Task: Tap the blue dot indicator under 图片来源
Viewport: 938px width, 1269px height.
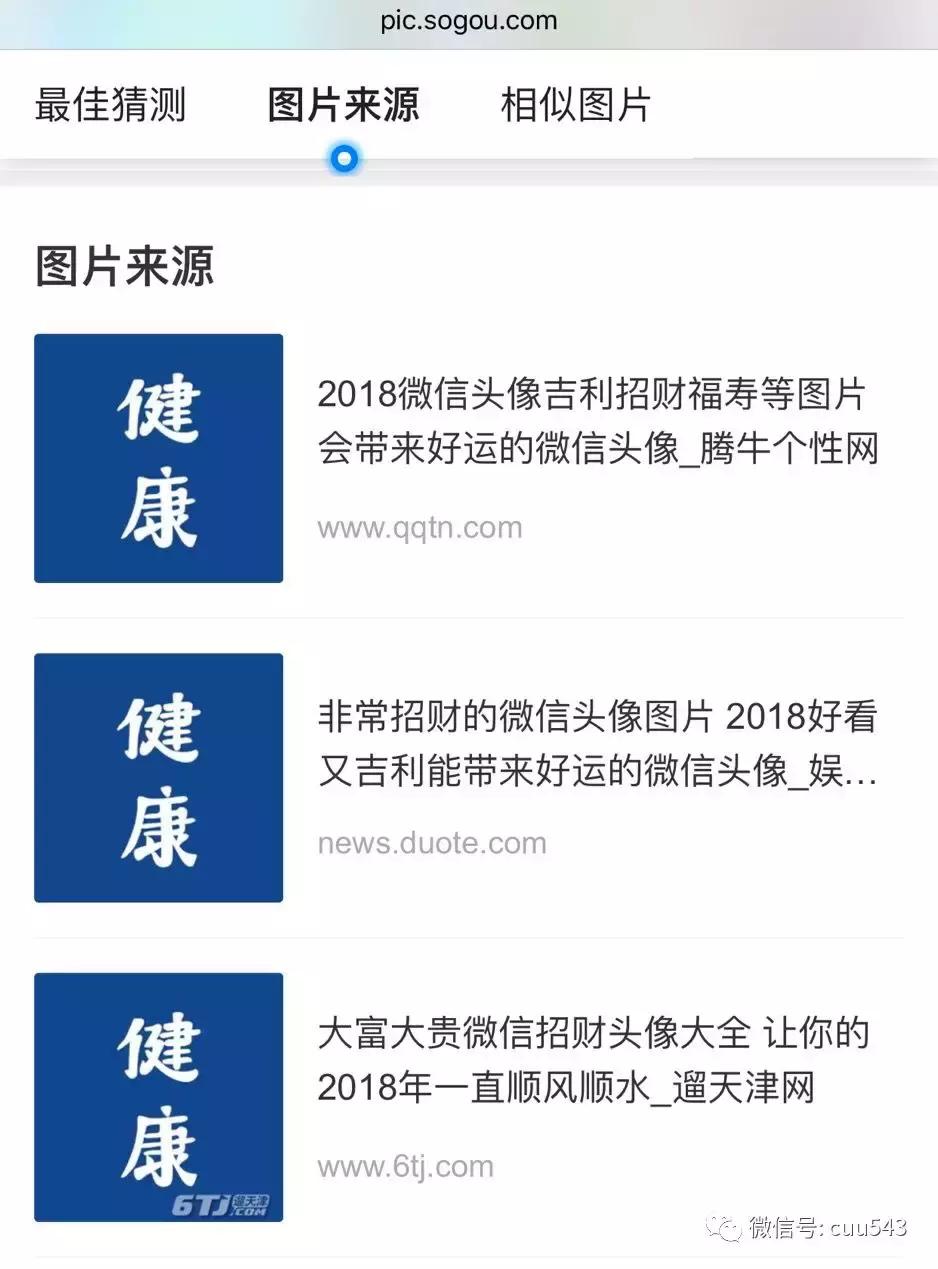Action: tap(343, 157)
